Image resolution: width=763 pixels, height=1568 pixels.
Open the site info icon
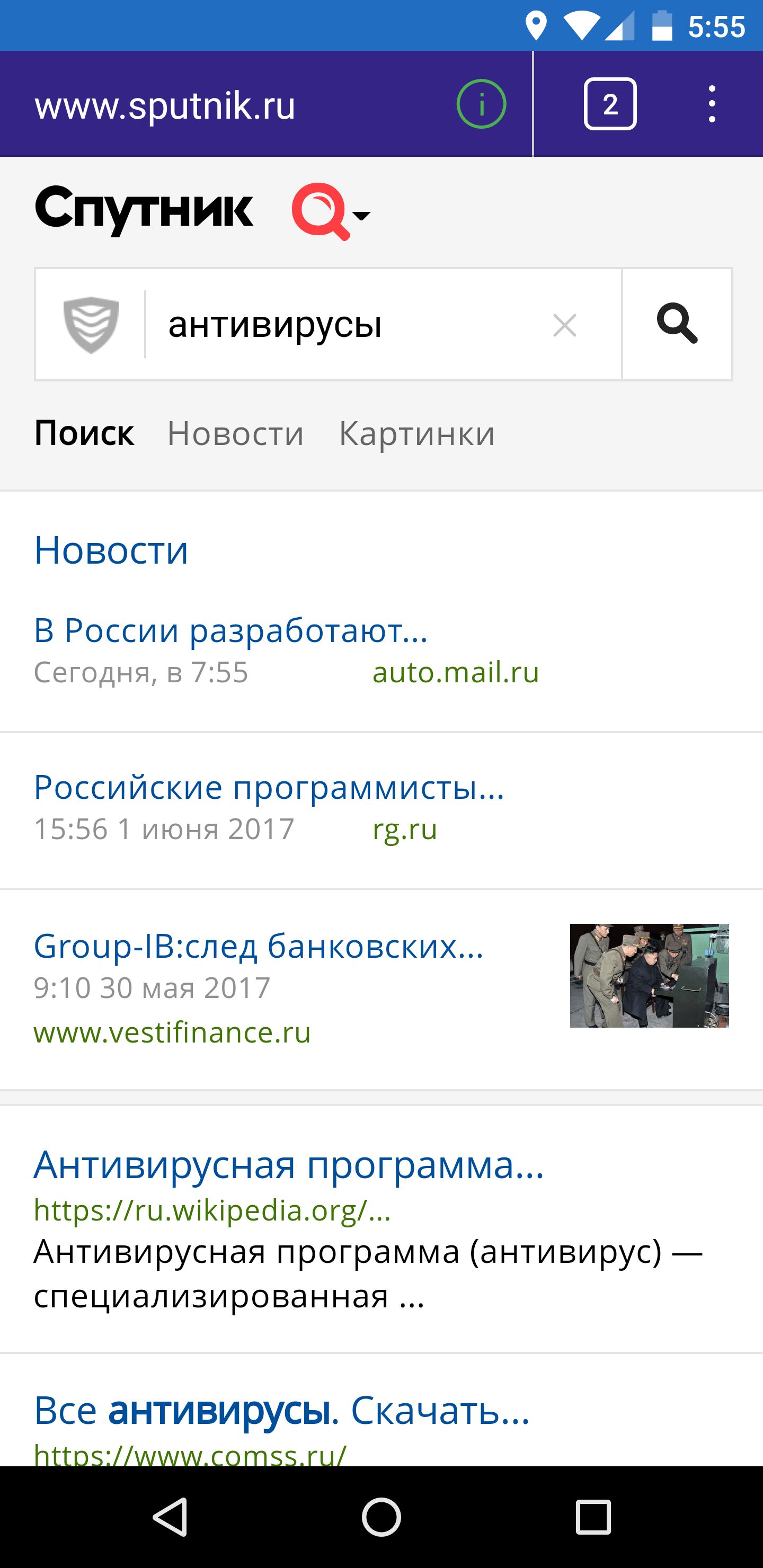point(481,104)
